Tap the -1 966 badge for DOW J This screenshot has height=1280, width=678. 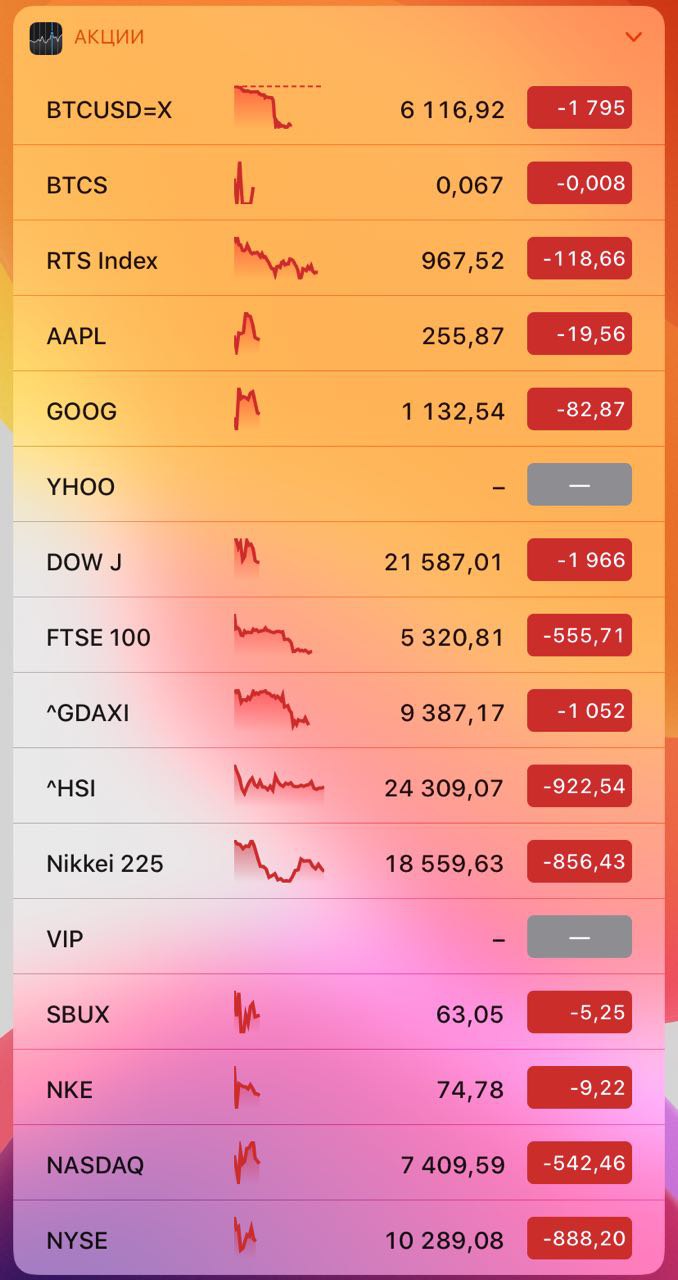pyautogui.click(x=579, y=560)
